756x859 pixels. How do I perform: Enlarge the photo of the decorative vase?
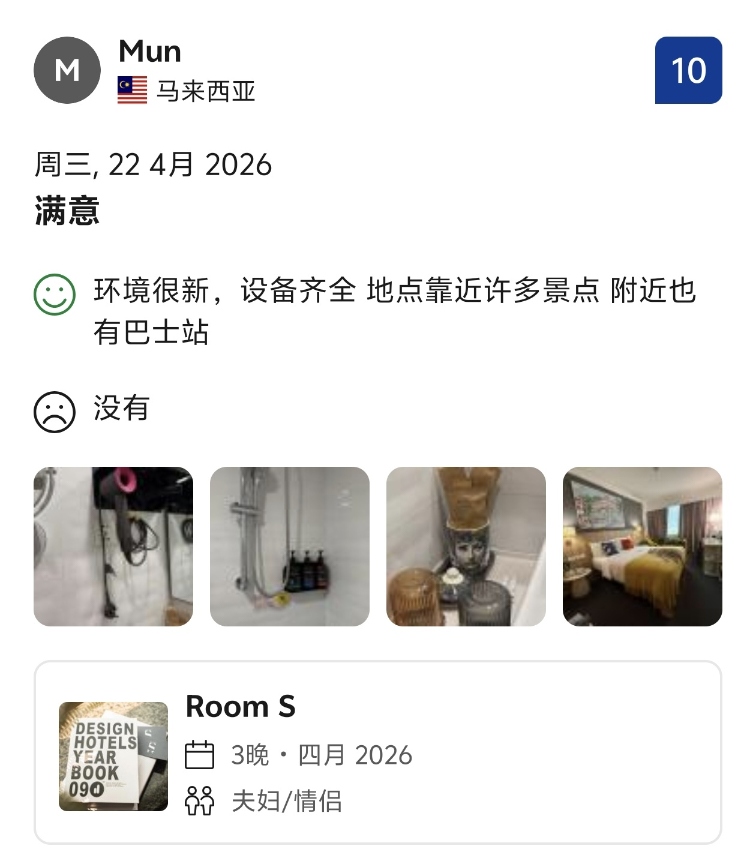click(466, 546)
